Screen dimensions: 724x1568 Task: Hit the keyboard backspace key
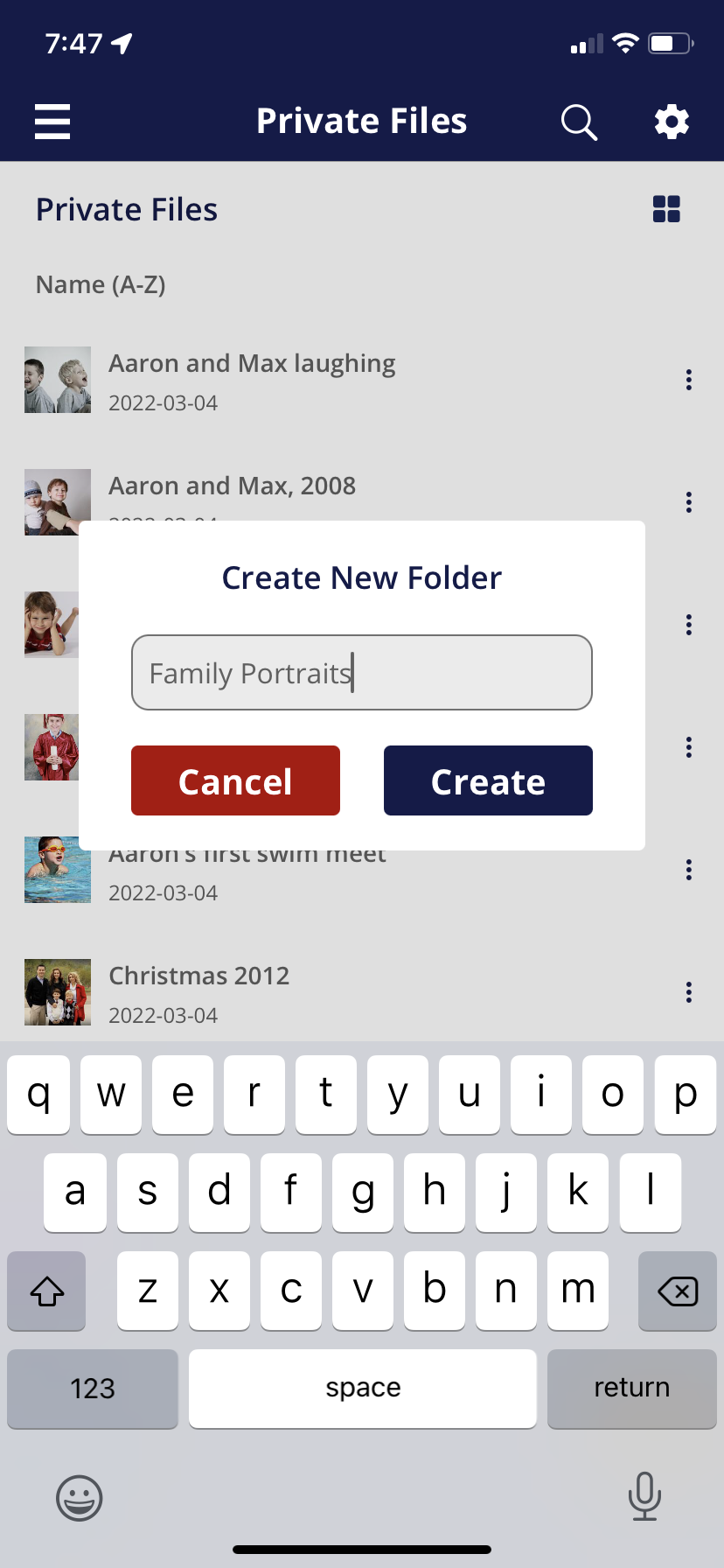click(x=677, y=1291)
